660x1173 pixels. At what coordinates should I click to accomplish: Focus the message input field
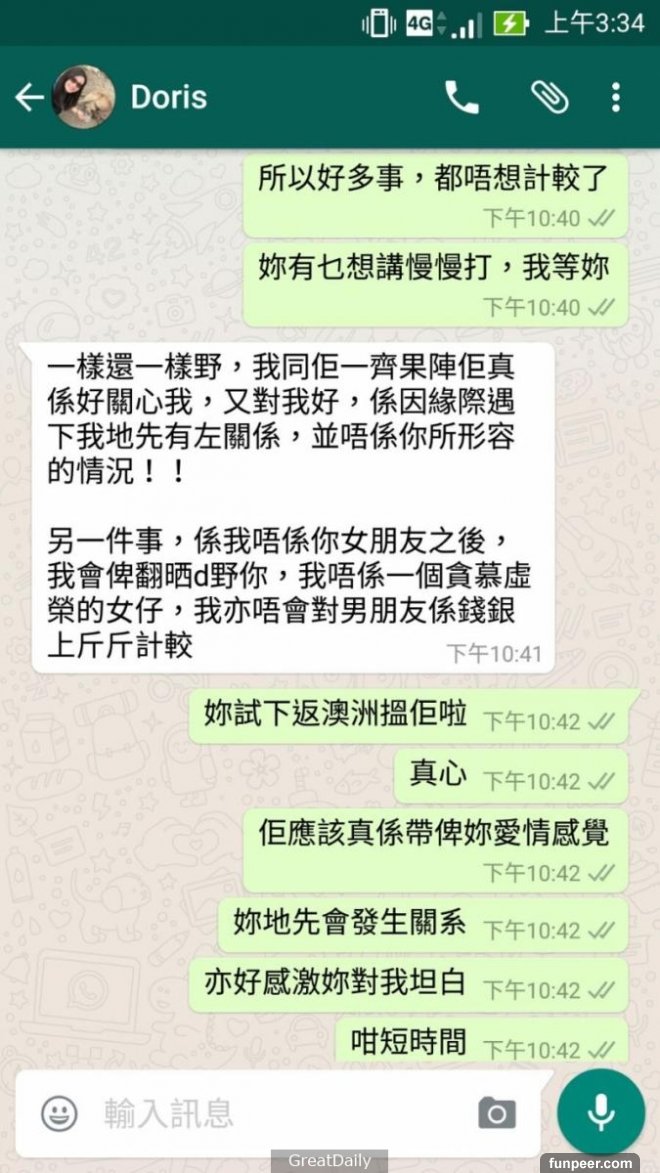[x=280, y=1112]
